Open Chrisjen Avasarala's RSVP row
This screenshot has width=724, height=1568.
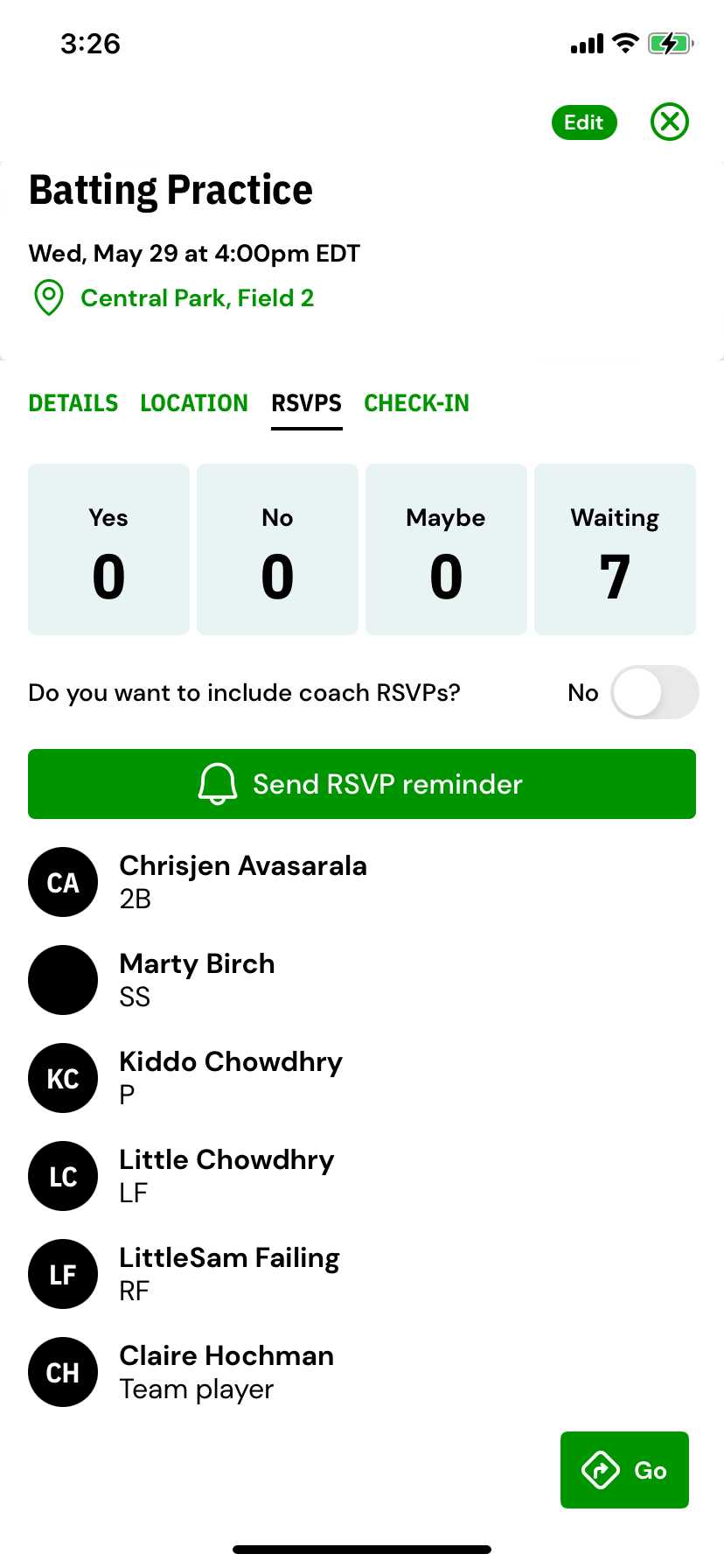point(243,882)
